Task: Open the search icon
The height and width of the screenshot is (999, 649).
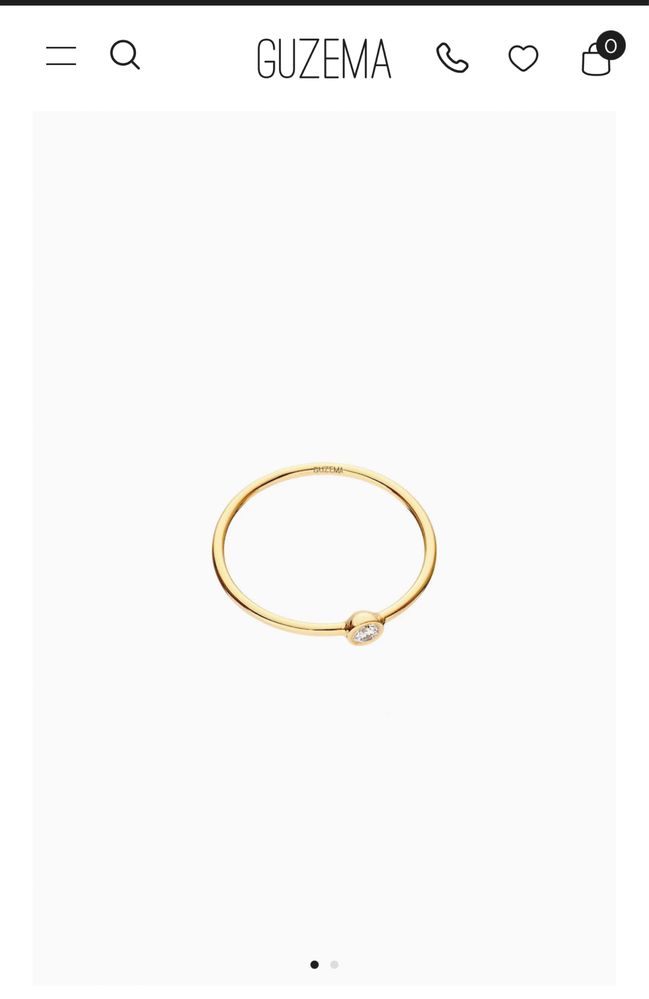Action: tap(125, 55)
